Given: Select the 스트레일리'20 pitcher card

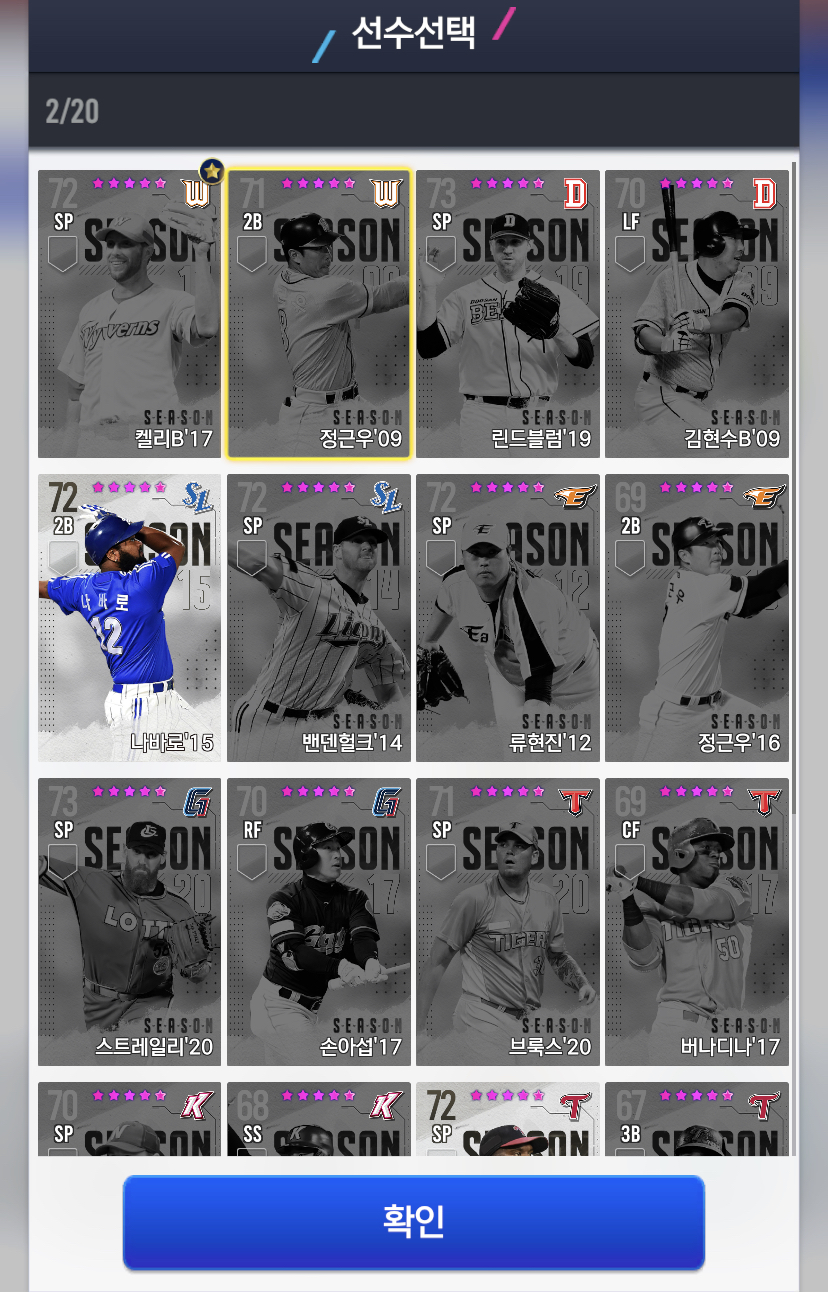Looking at the screenshot, I should coord(129,922).
